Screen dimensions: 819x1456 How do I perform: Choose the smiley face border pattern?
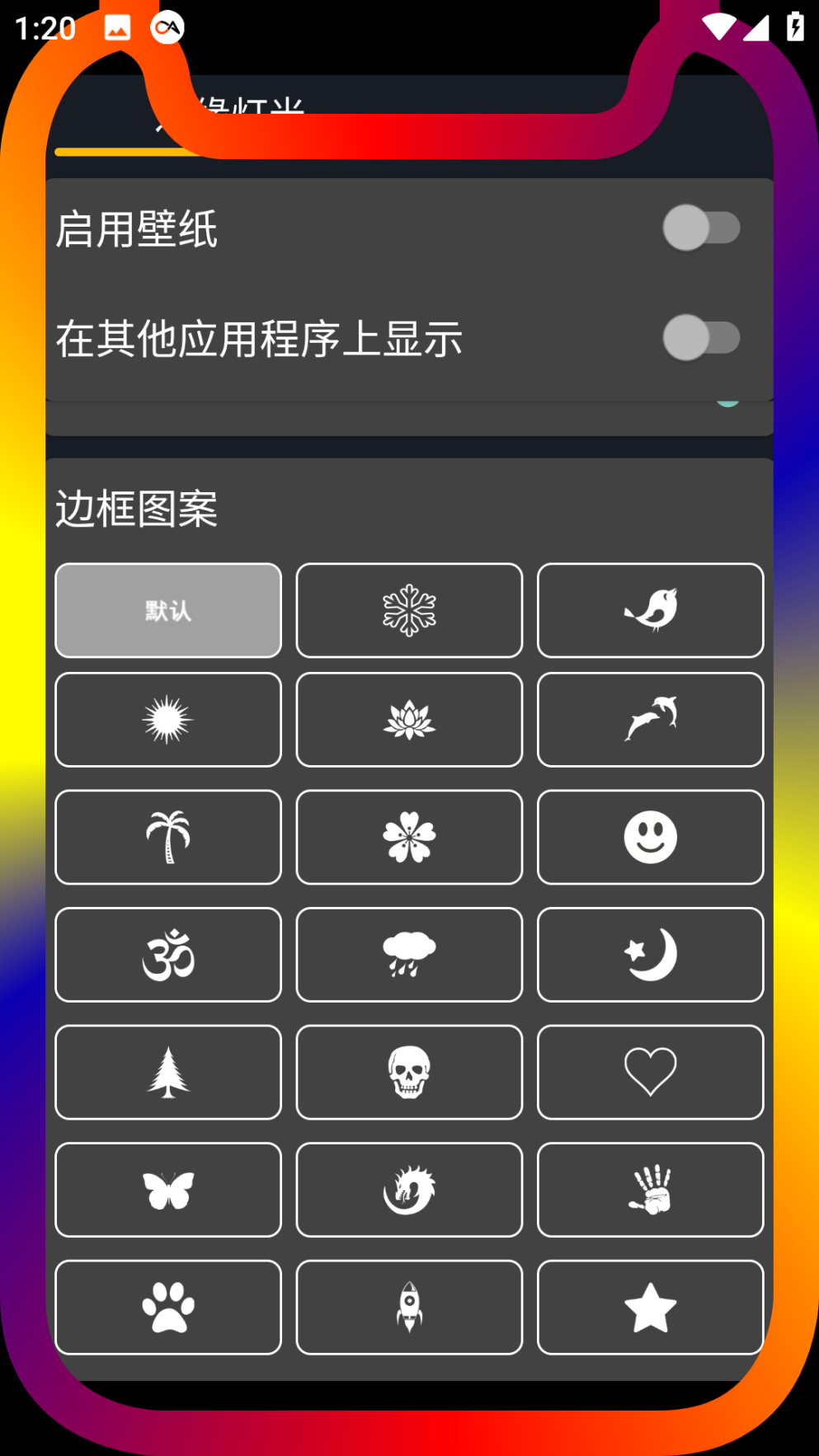[x=650, y=837]
